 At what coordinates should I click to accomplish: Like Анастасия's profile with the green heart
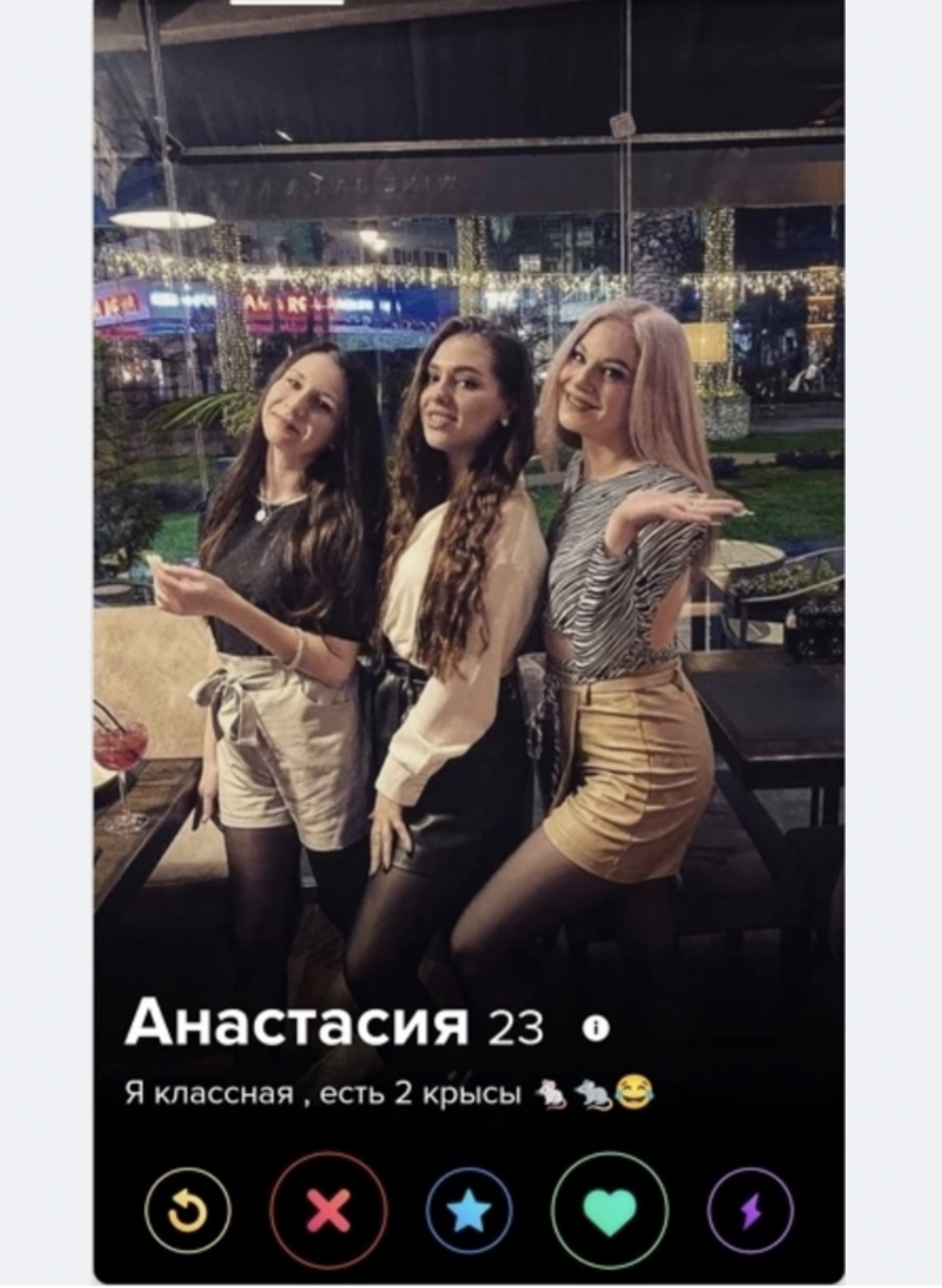(609, 1211)
